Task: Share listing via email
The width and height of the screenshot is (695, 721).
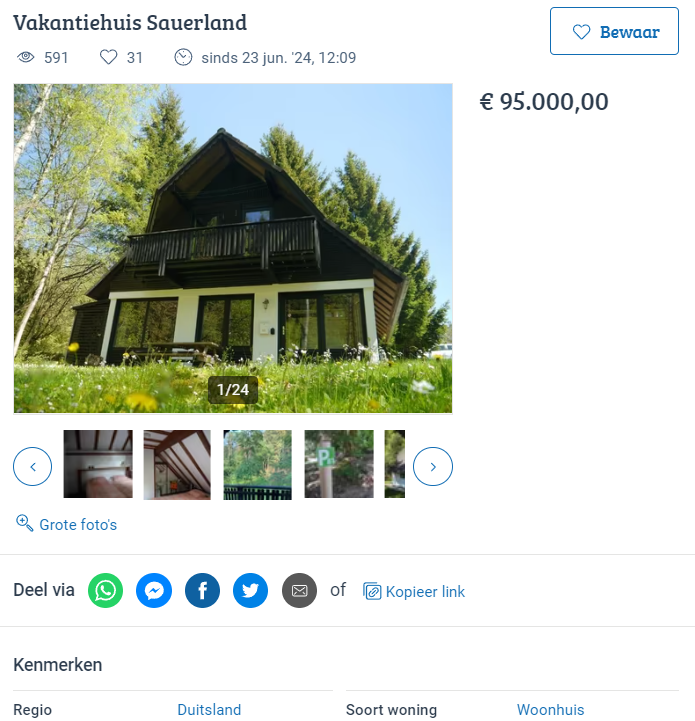Action: (x=299, y=591)
